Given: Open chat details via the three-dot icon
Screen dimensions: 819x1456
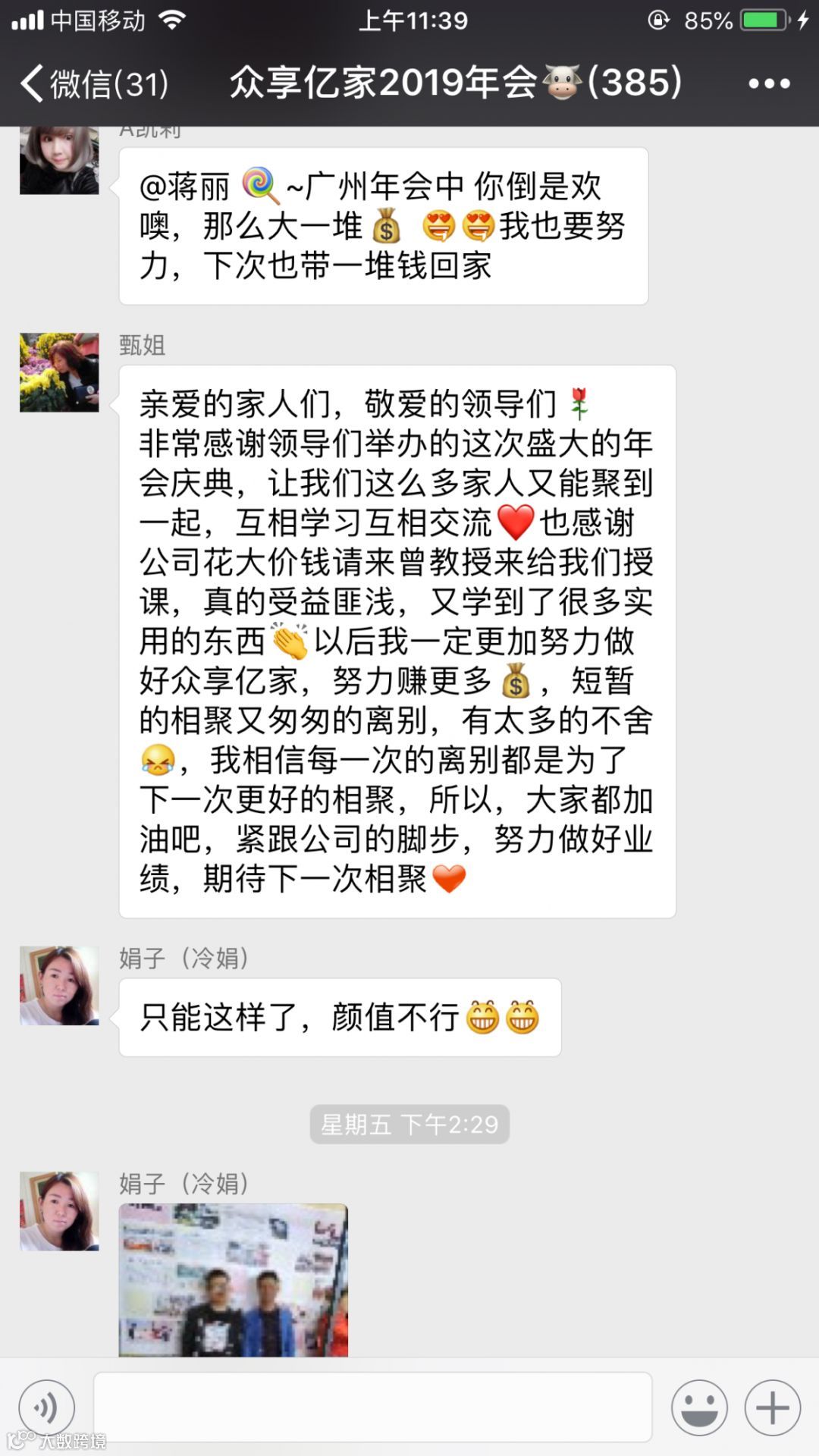Looking at the screenshot, I should [770, 83].
